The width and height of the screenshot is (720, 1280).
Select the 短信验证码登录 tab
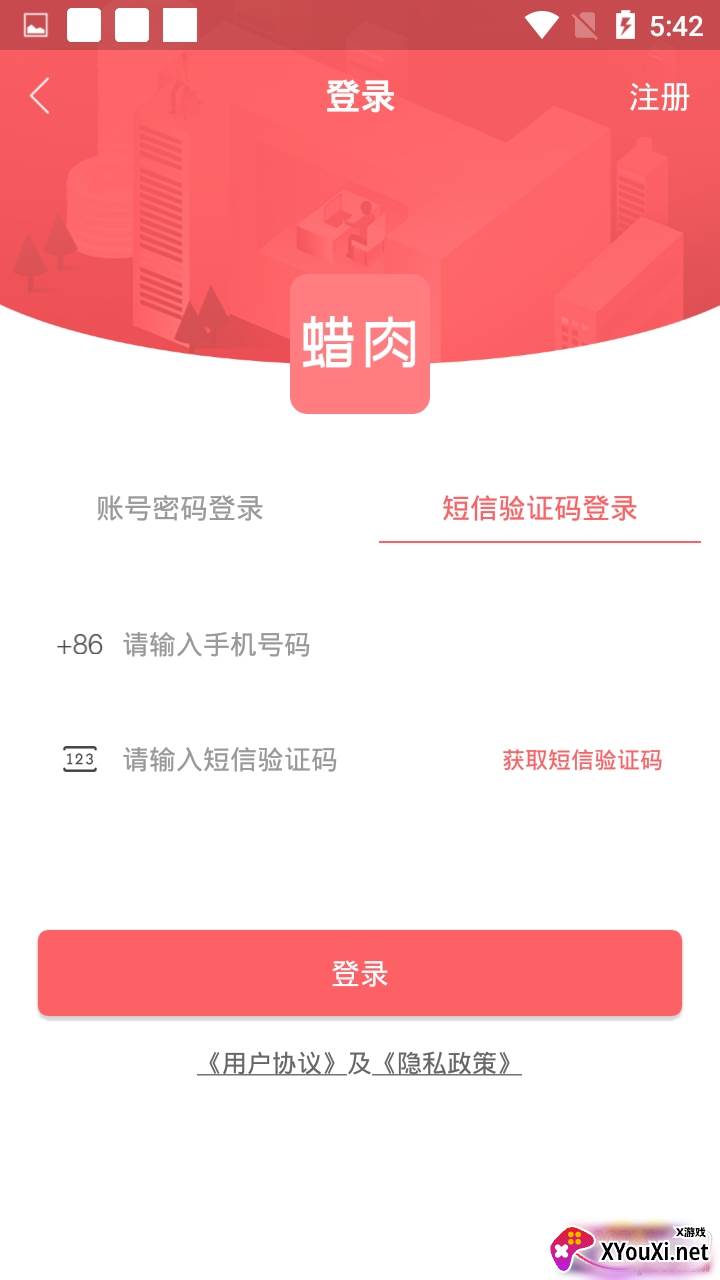coord(539,508)
